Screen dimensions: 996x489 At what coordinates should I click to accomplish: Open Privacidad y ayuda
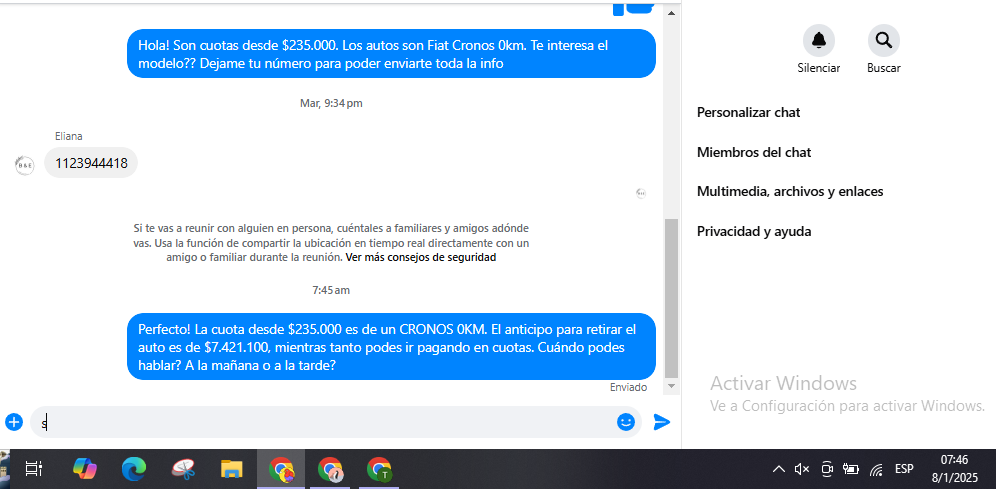click(753, 231)
